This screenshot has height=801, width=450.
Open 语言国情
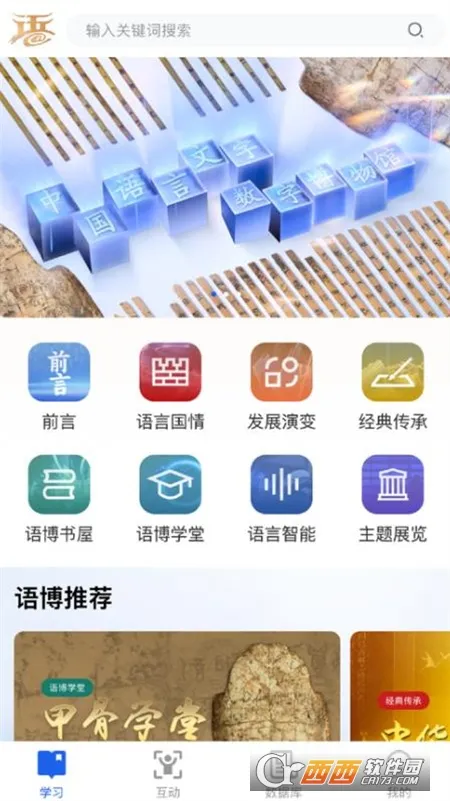tap(170, 386)
